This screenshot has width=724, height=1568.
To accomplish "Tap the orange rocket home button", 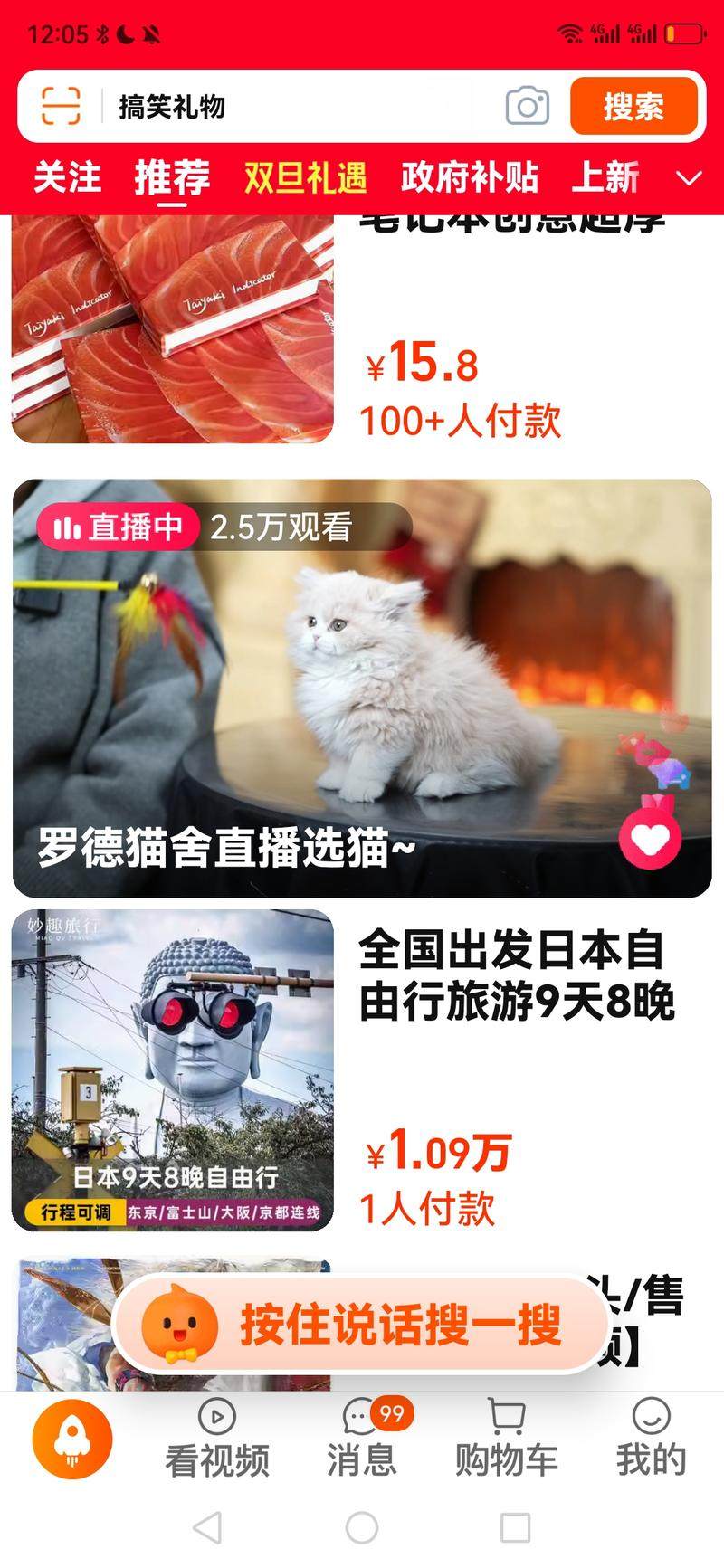I will [x=72, y=1439].
